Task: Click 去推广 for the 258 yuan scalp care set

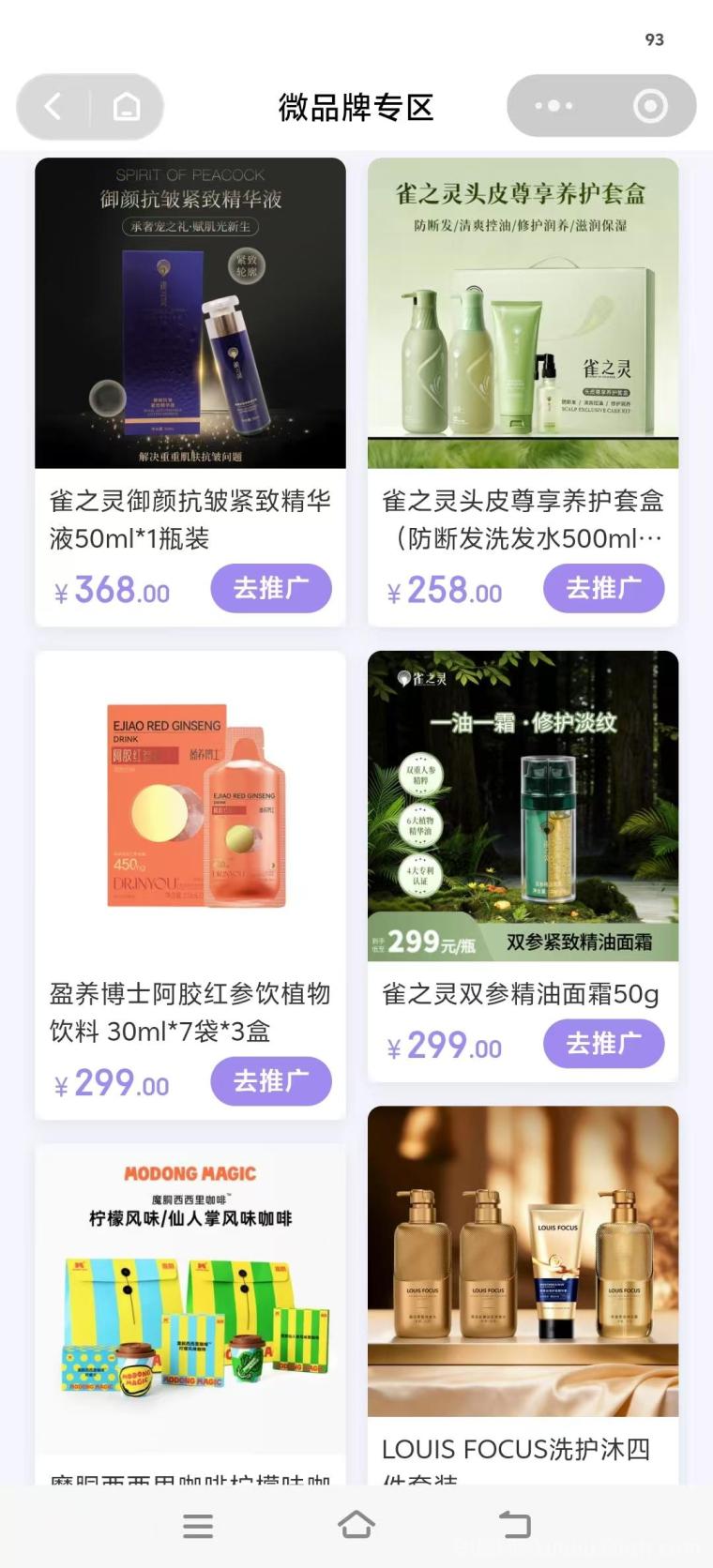Action: point(604,588)
